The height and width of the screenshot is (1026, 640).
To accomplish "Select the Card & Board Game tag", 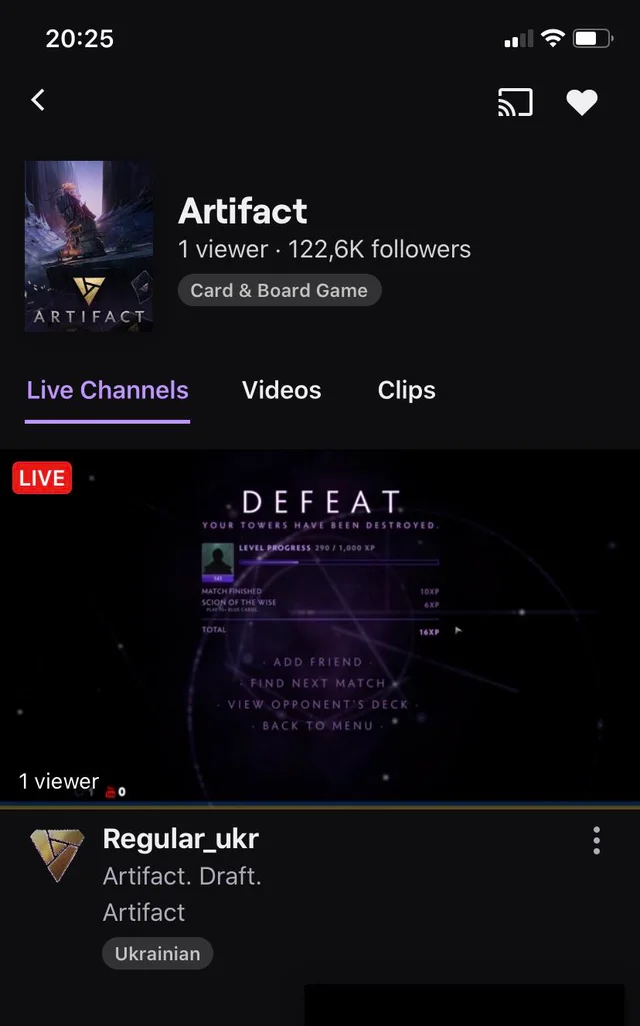I will point(279,291).
